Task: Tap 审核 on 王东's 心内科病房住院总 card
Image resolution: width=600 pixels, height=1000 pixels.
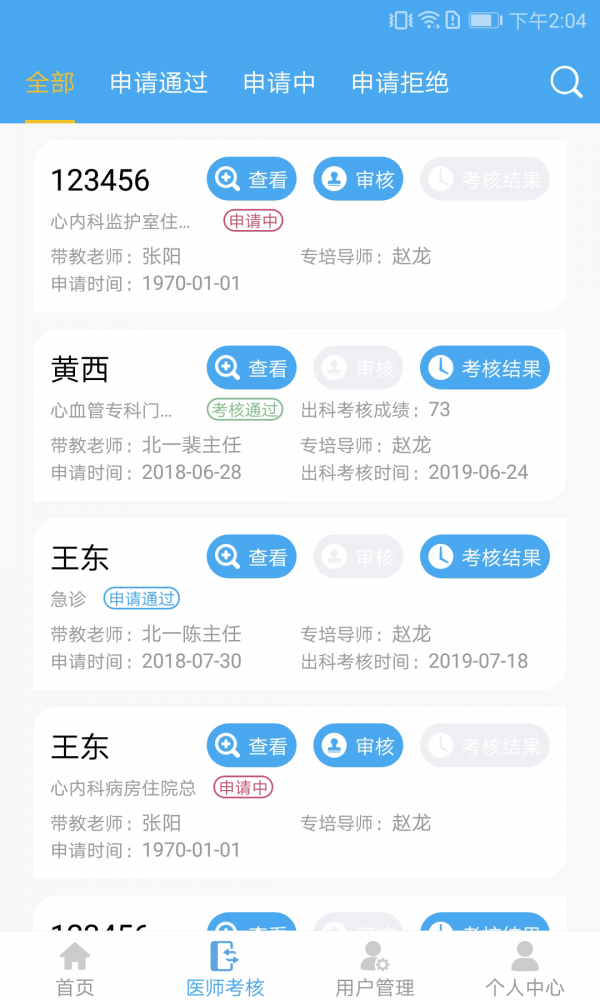Action: (x=358, y=746)
